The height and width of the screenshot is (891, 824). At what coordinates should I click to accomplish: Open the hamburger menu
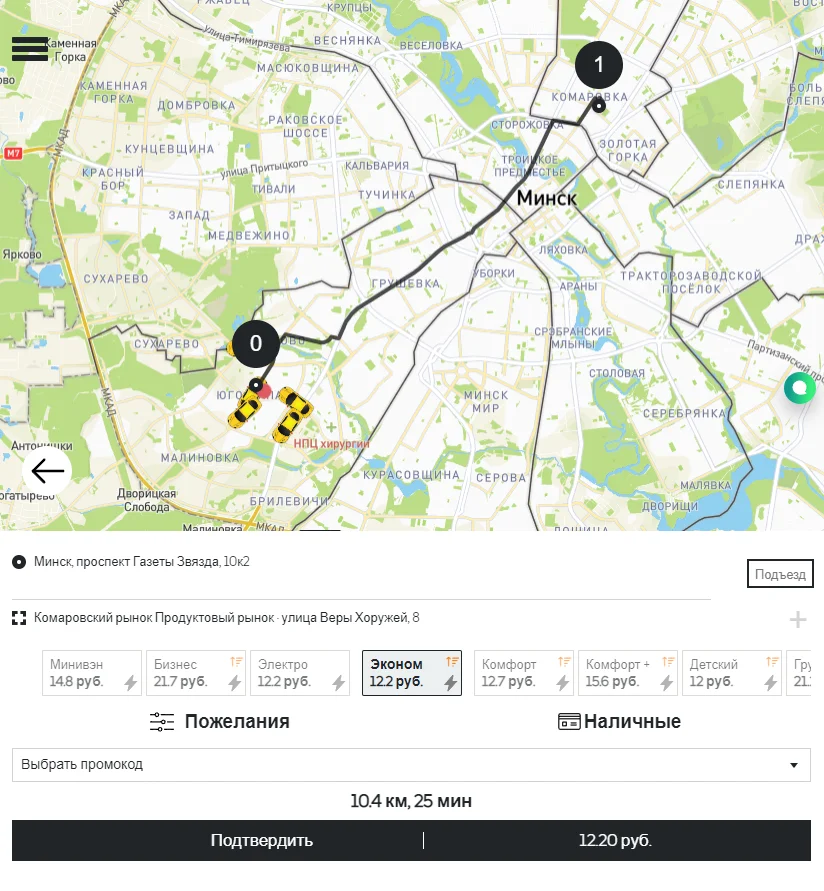tap(29, 48)
